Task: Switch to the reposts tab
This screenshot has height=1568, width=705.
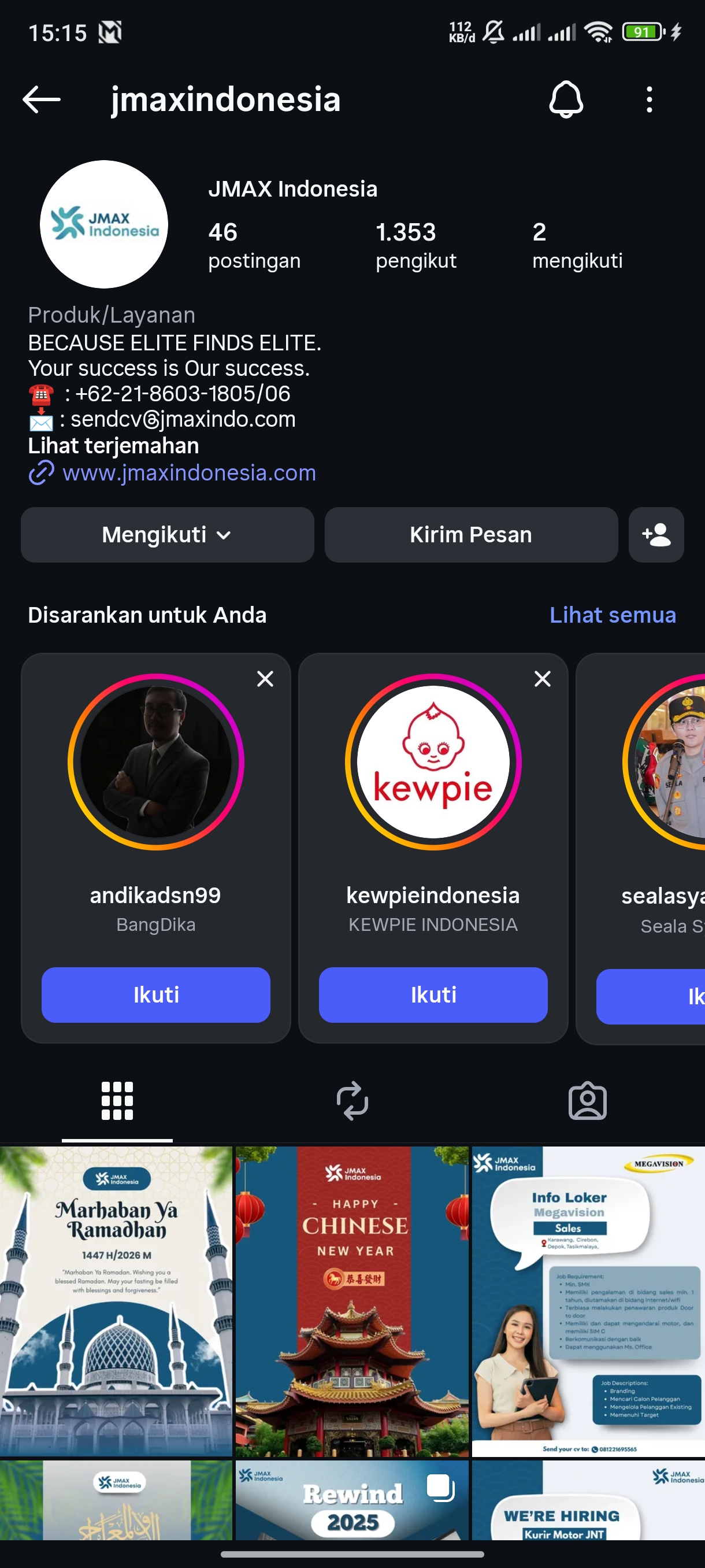Action: coord(352,1100)
